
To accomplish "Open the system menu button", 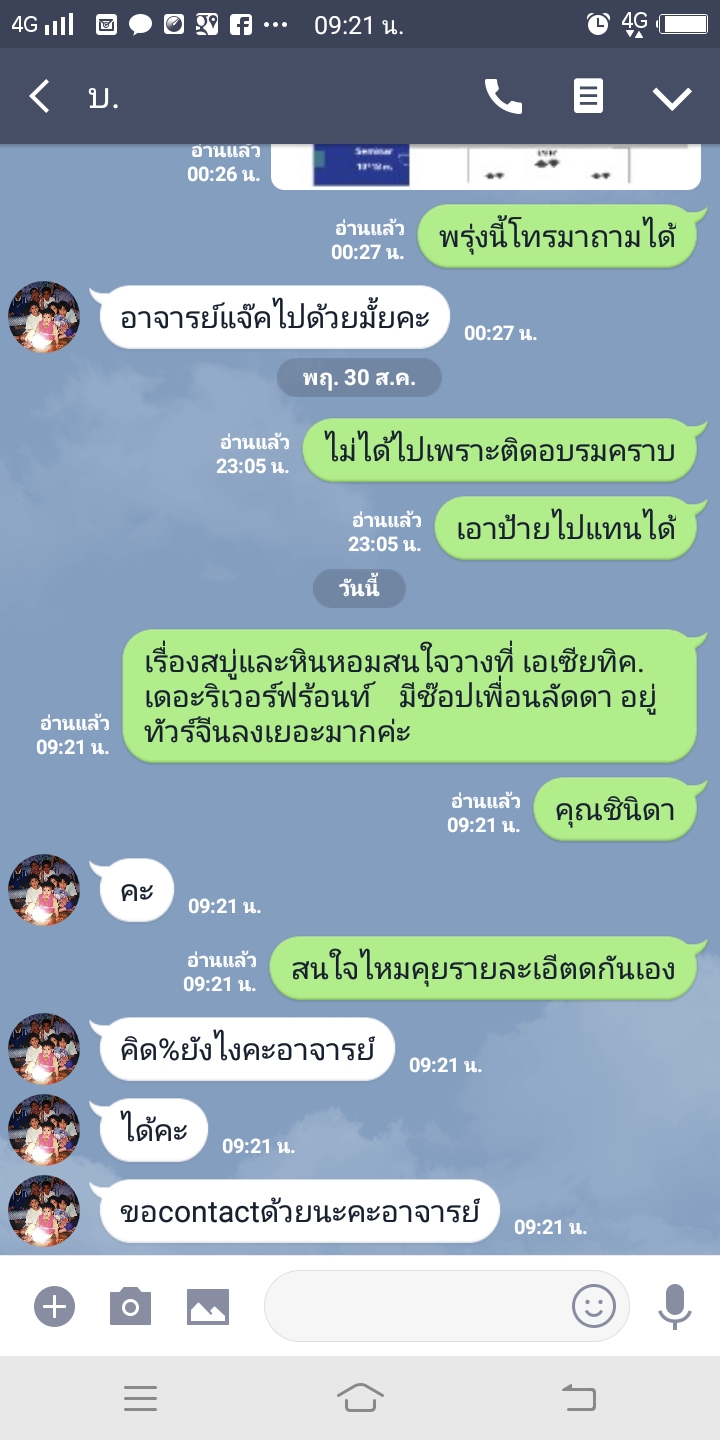I will (140, 1398).
